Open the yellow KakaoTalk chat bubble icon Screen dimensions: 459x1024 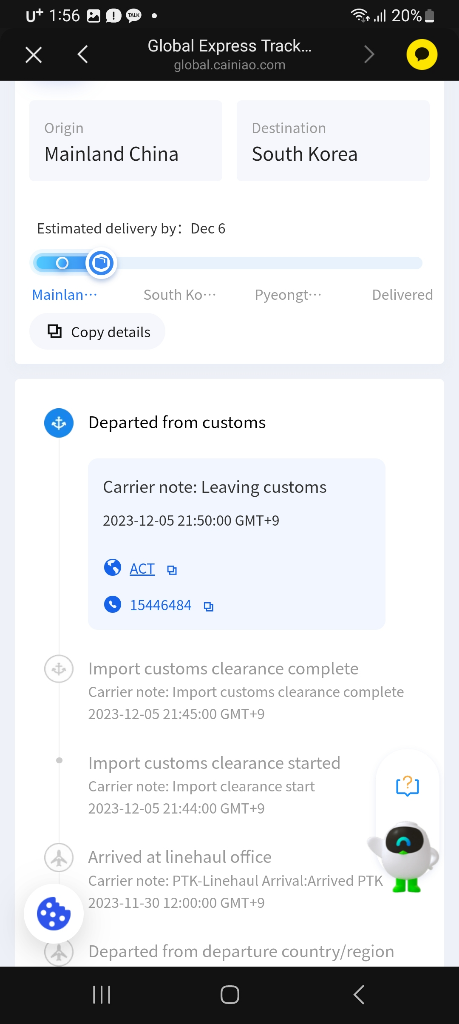click(422, 55)
